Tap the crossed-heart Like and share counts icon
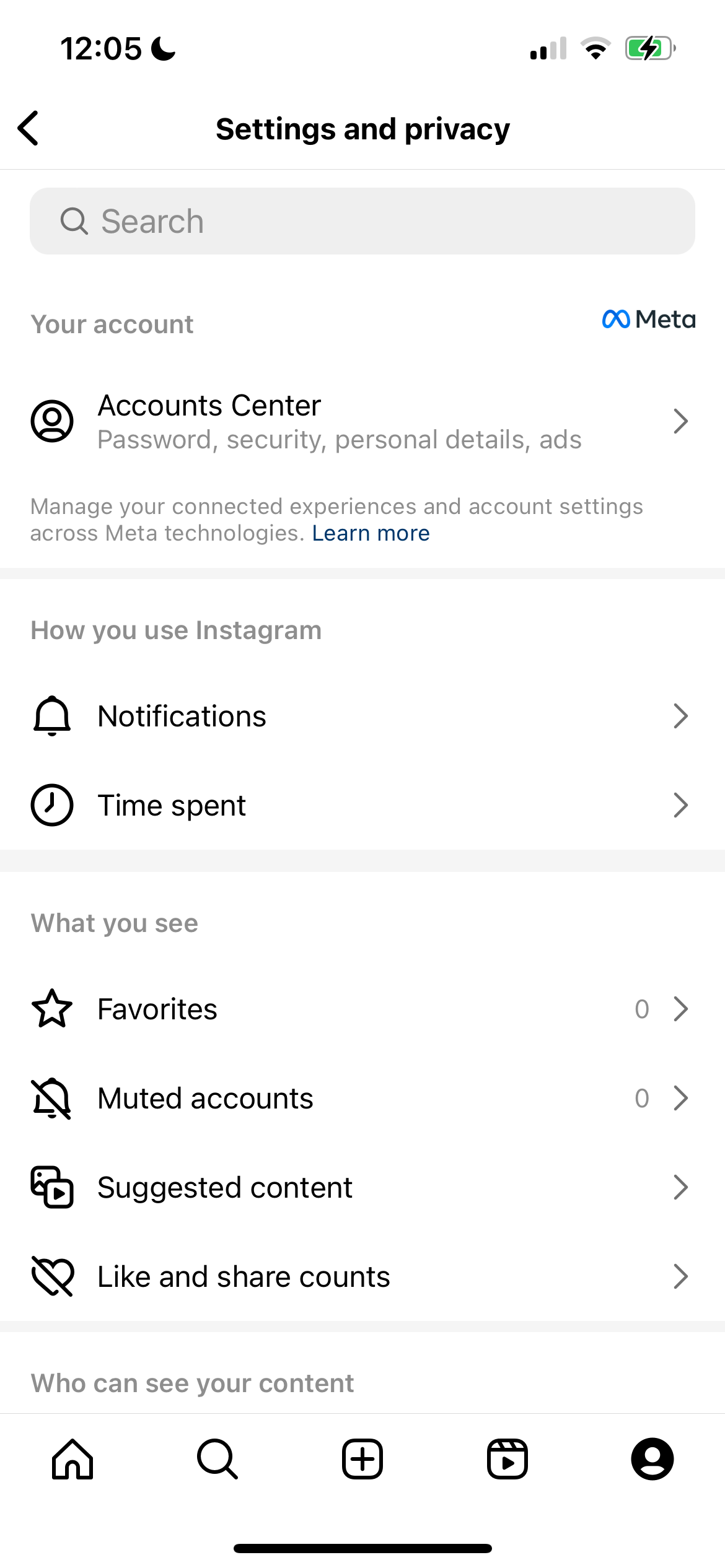 [x=51, y=1276]
